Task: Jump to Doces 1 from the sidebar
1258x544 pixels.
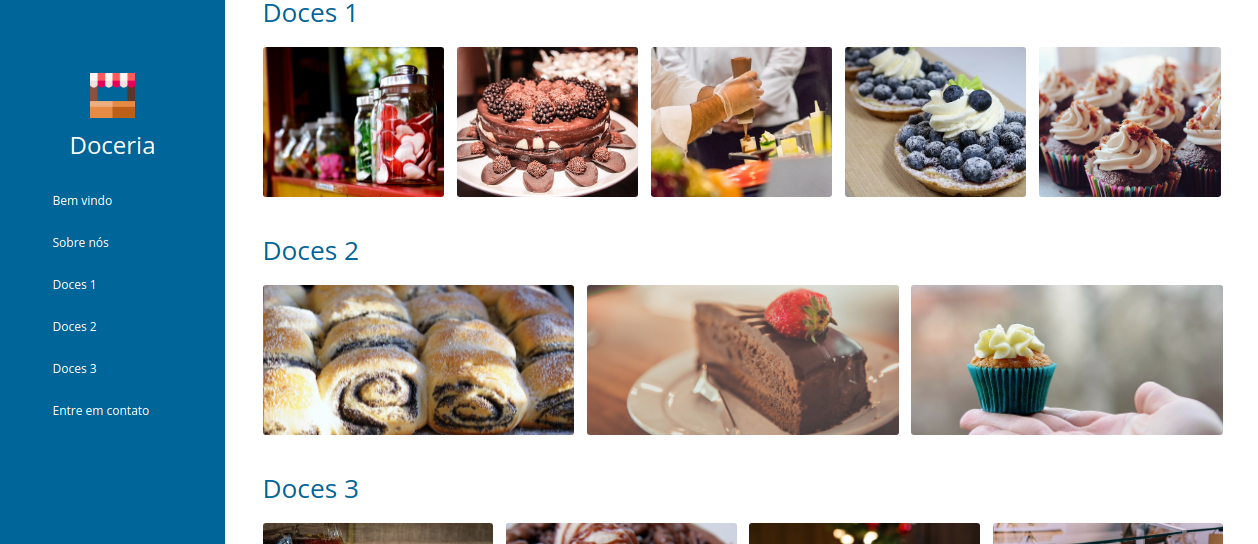Action: 74,285
